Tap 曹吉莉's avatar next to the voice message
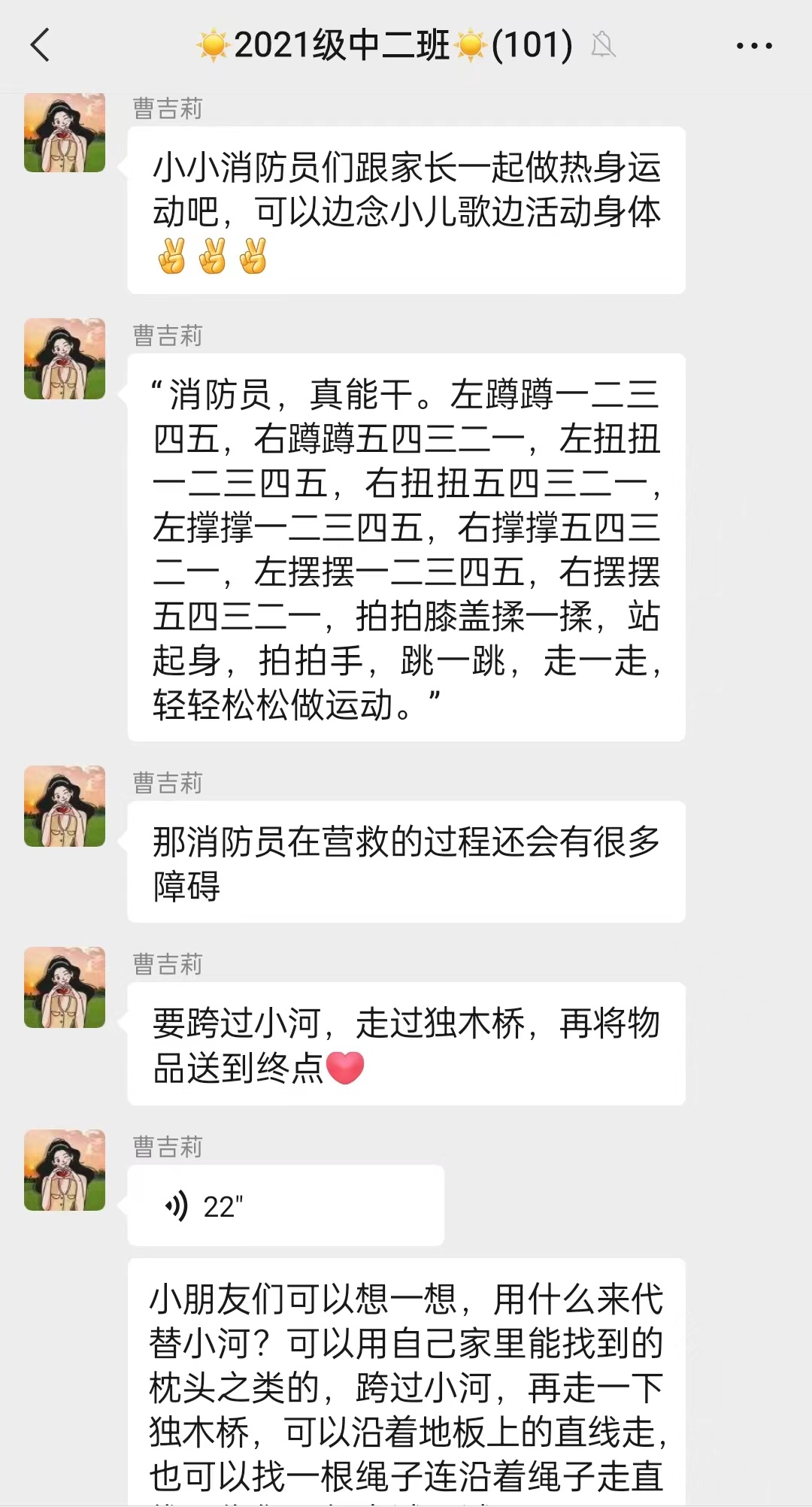The width and height of the screenshot is (812, 1507). [65, 1169]
